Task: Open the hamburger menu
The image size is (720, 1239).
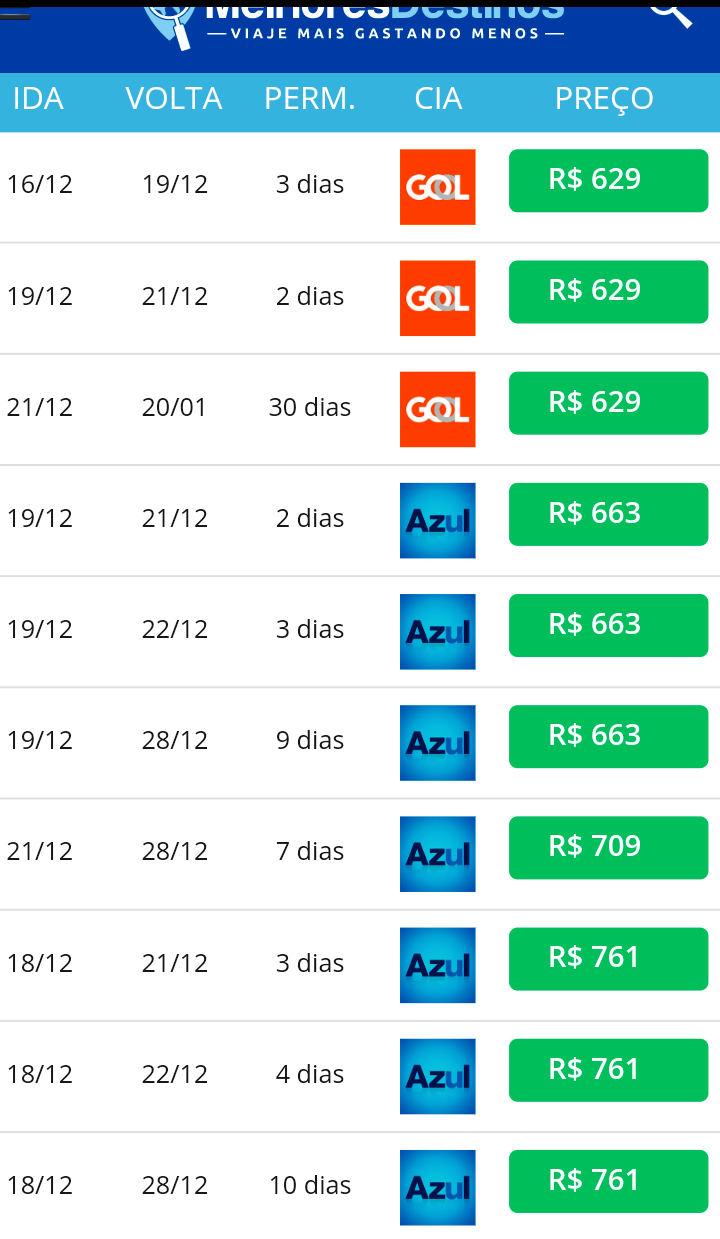Action: 16,14
